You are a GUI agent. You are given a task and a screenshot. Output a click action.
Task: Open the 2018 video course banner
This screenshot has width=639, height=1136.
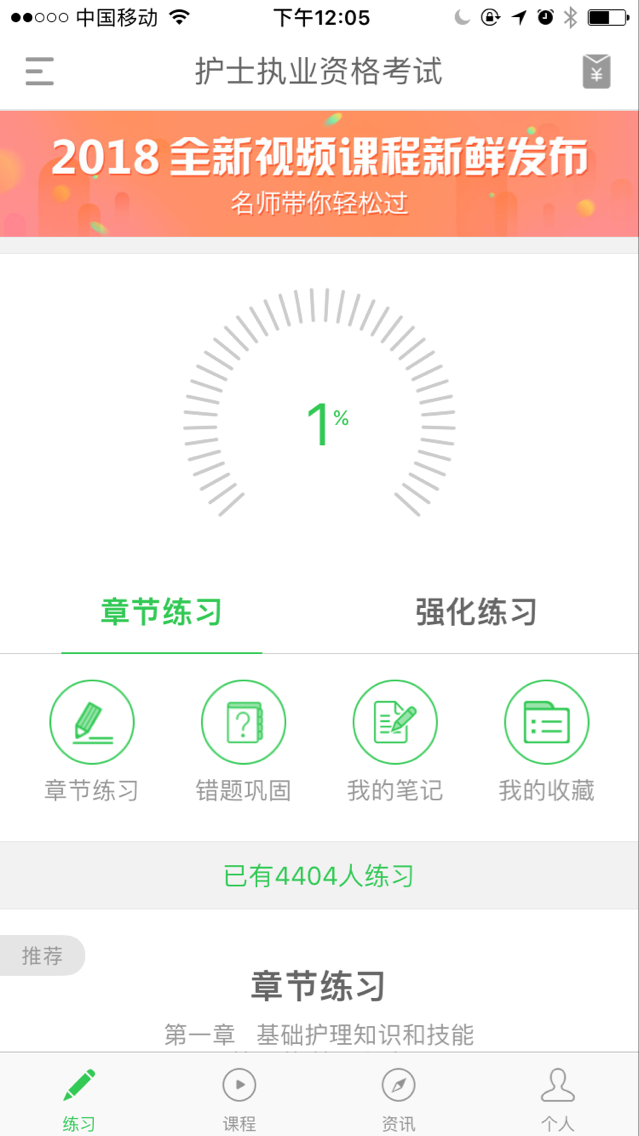tap(319, 173)
